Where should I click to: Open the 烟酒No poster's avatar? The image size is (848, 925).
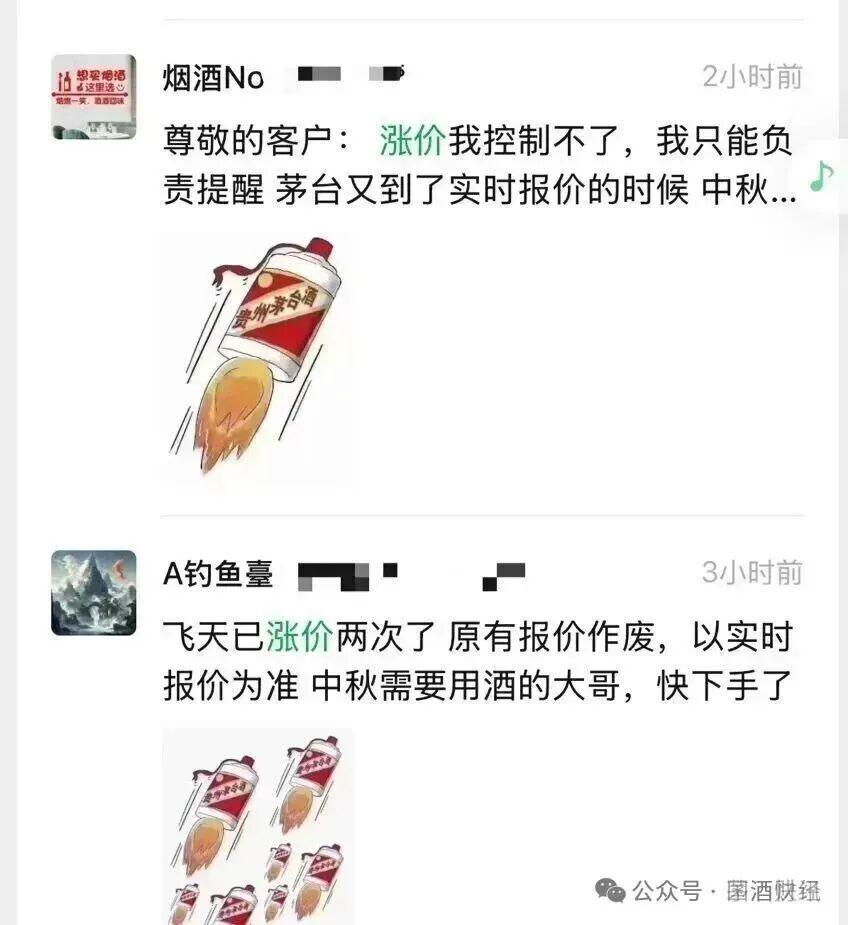click(93, 97)
